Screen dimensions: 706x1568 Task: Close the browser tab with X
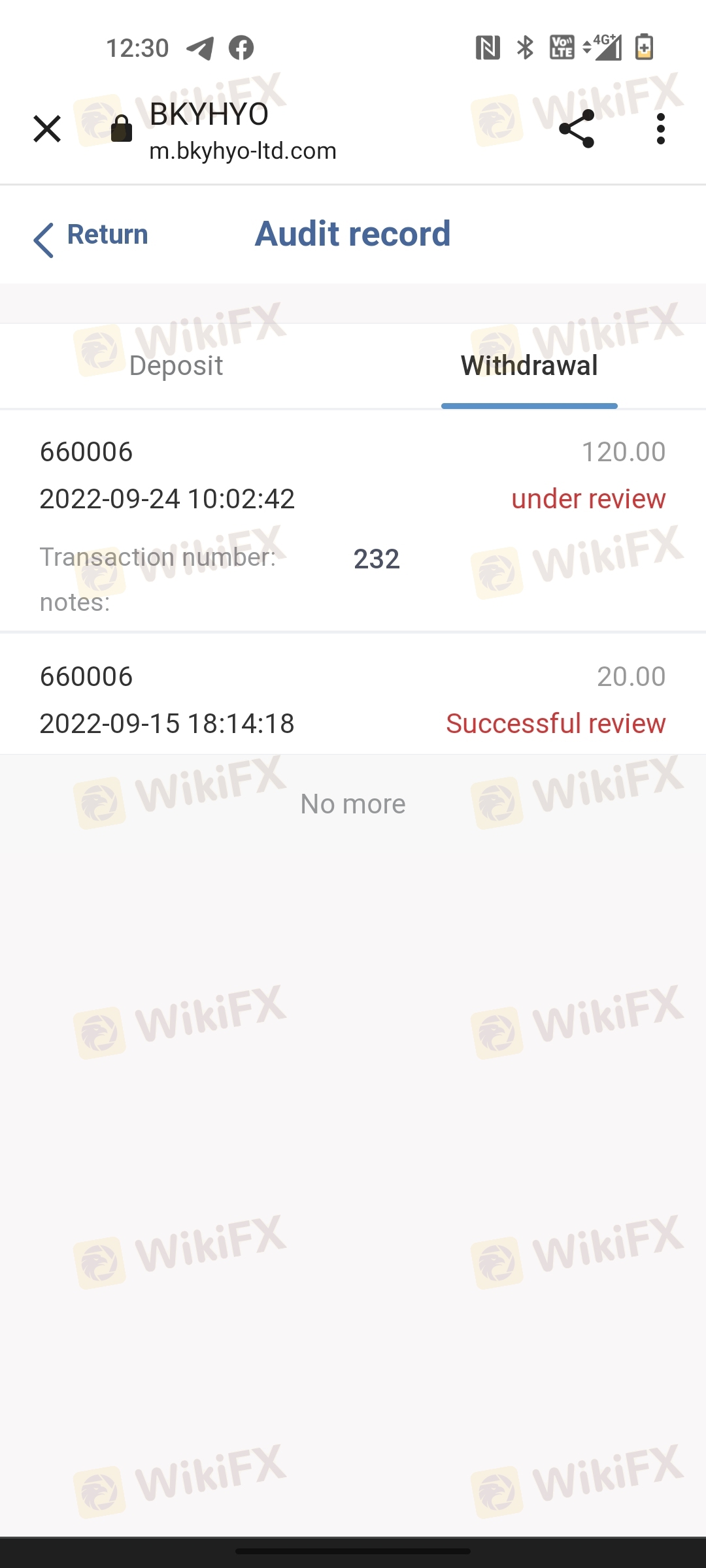47,129
